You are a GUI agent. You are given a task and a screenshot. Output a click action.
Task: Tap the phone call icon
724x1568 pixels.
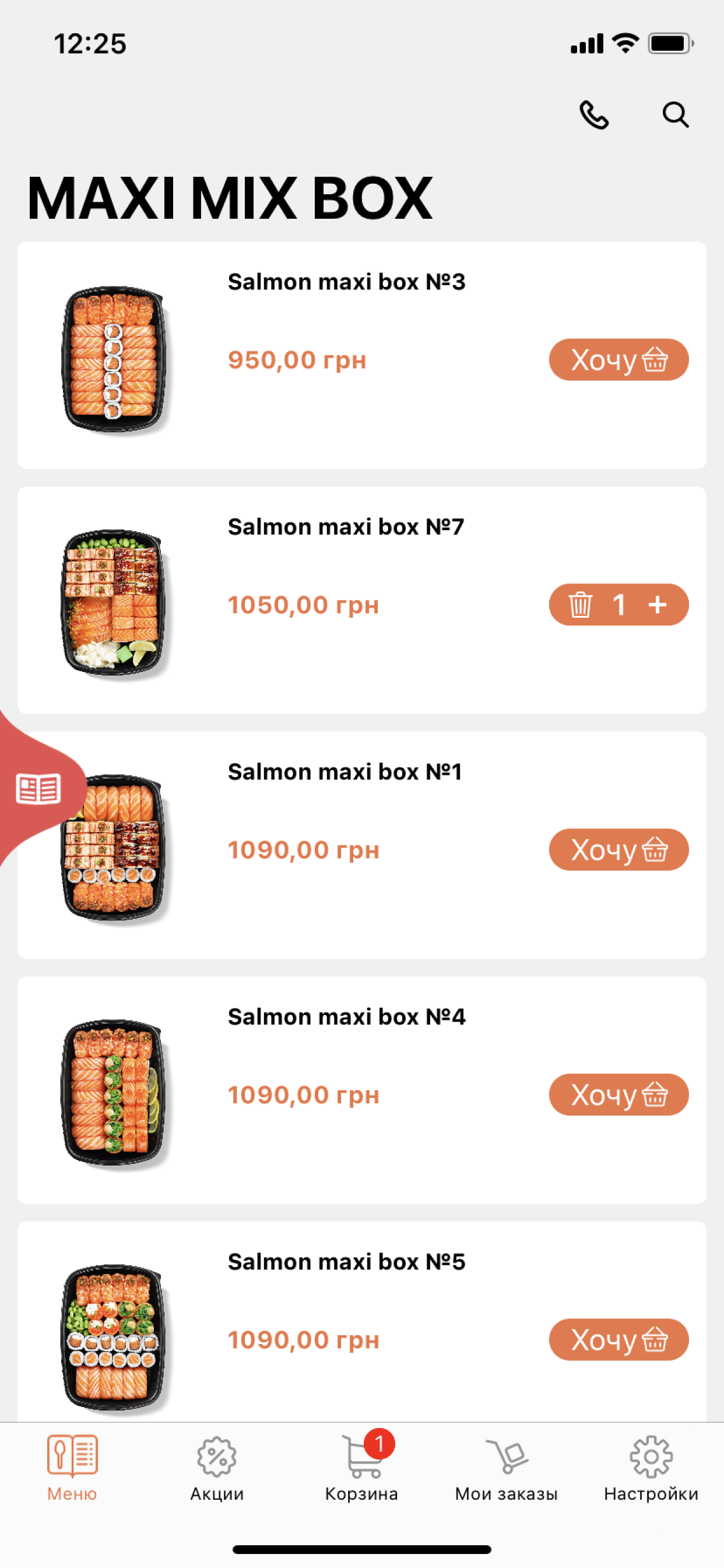point(595,115)
